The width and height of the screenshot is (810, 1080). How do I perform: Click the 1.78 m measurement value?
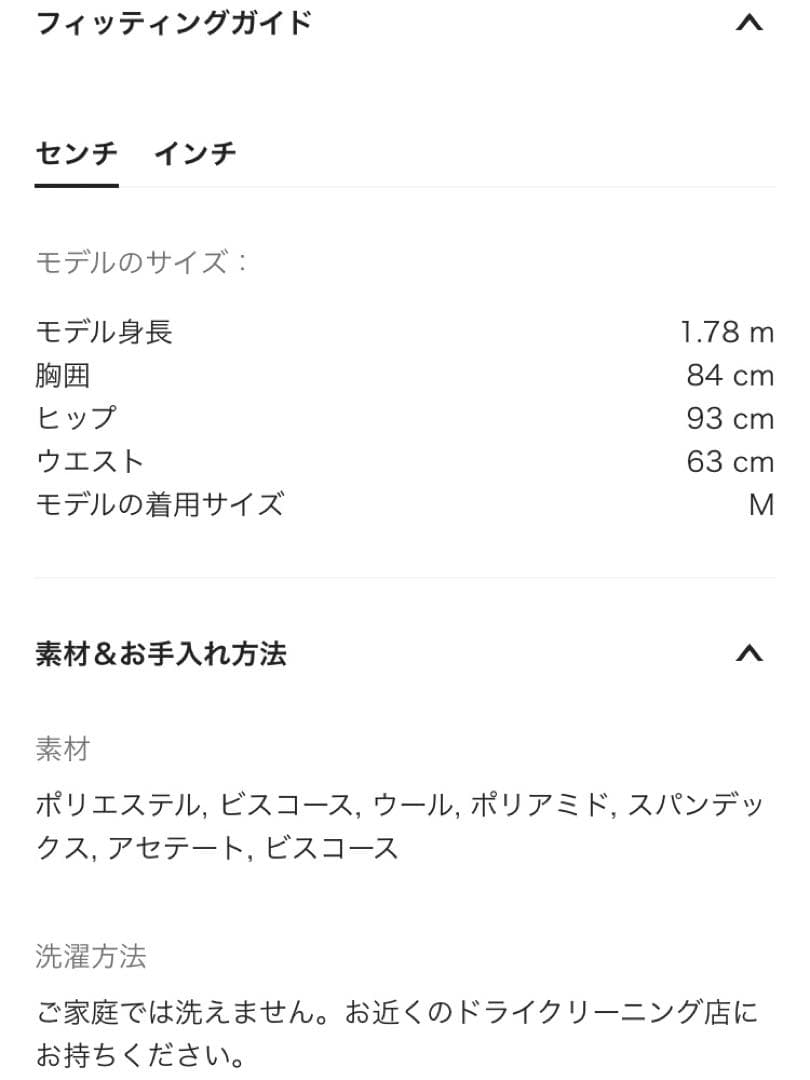point(727,332)
